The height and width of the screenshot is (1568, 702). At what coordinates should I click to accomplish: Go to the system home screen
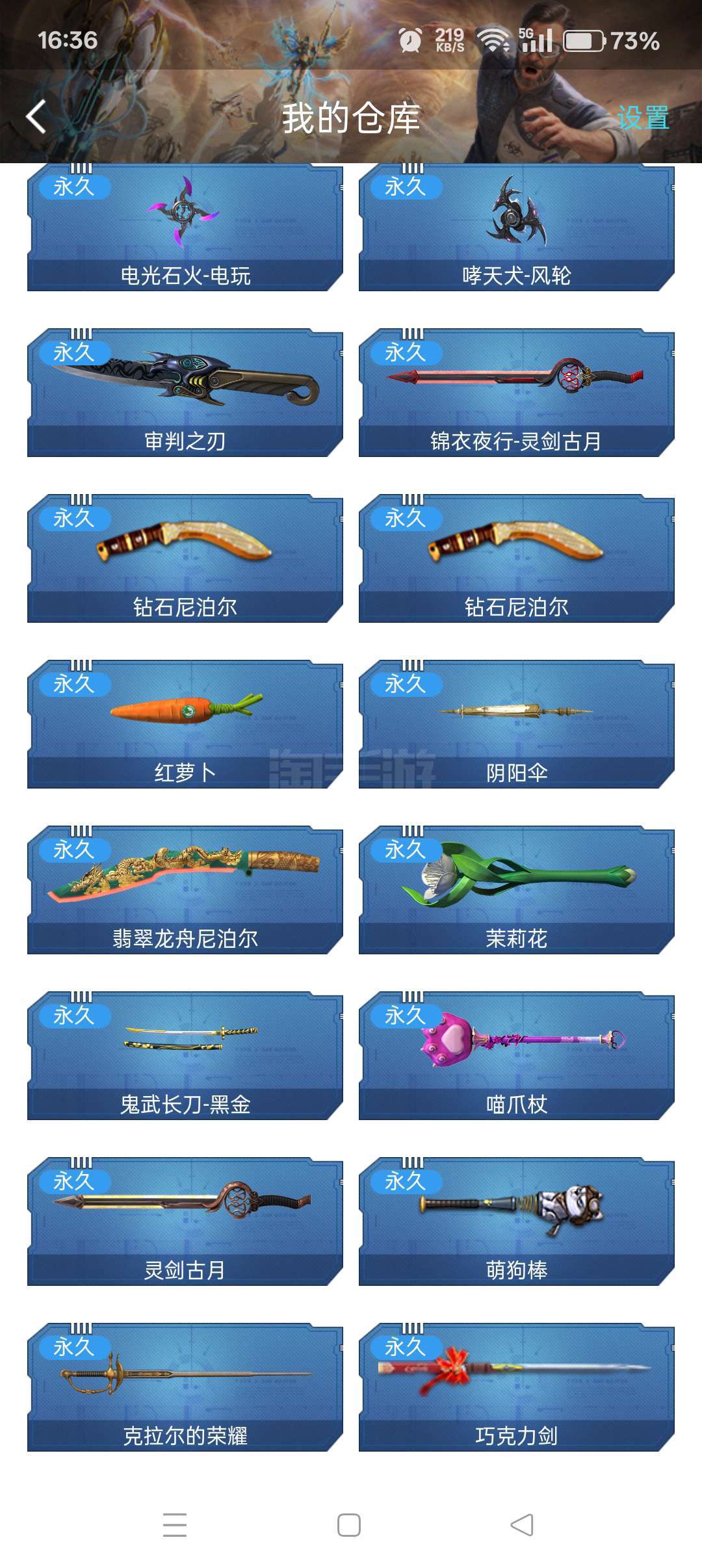[349, 1525]
